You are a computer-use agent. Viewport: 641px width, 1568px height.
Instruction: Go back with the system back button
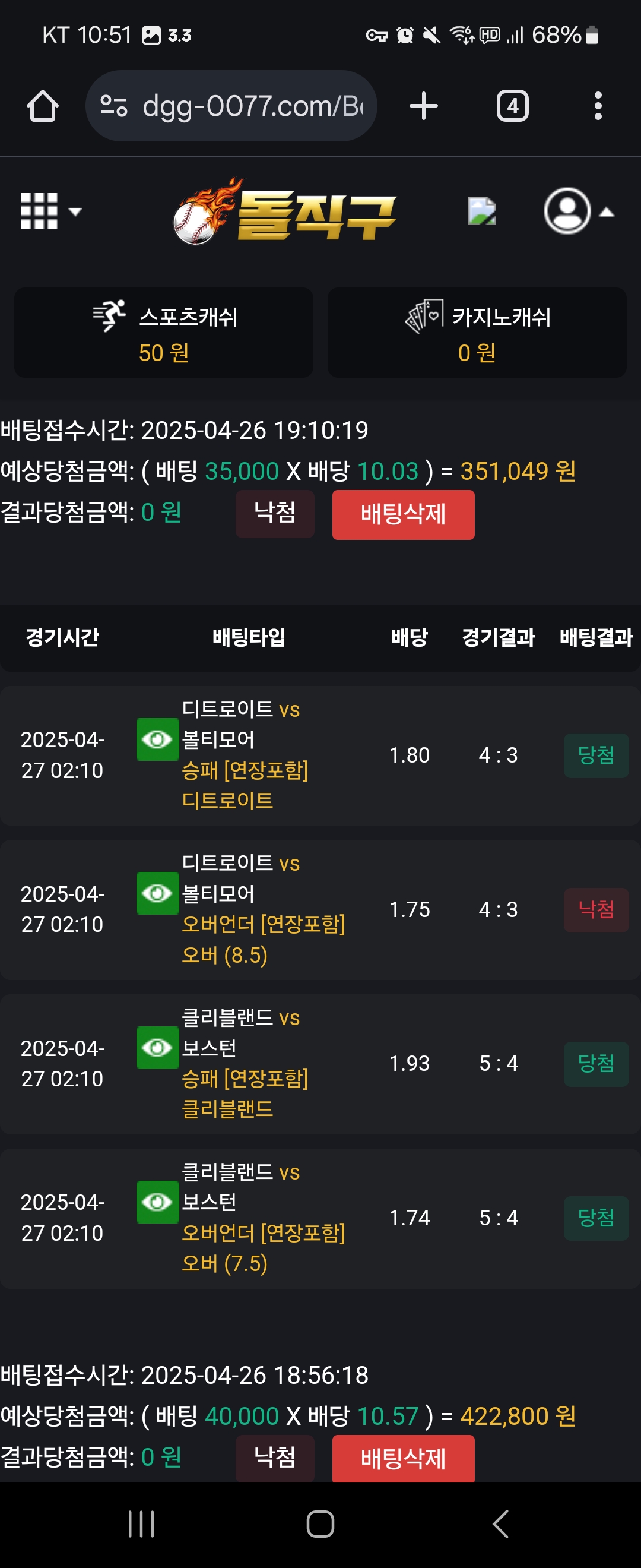coord(500,1523)
